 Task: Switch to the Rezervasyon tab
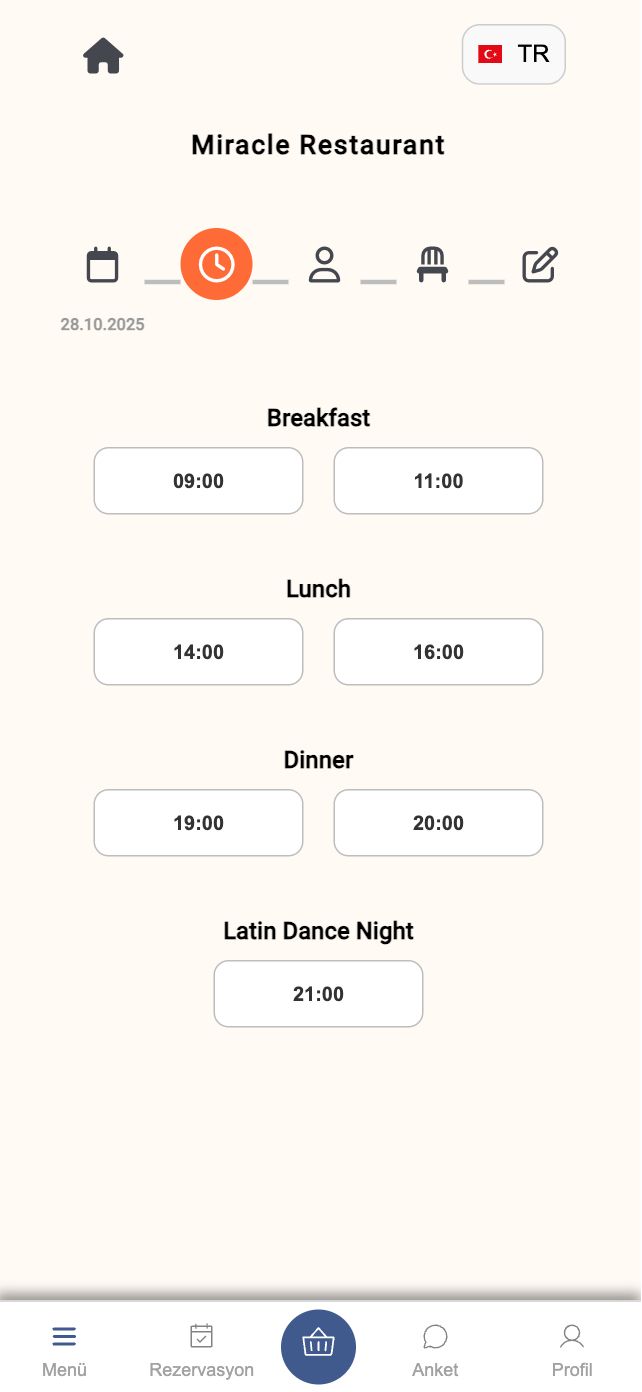201,1350
